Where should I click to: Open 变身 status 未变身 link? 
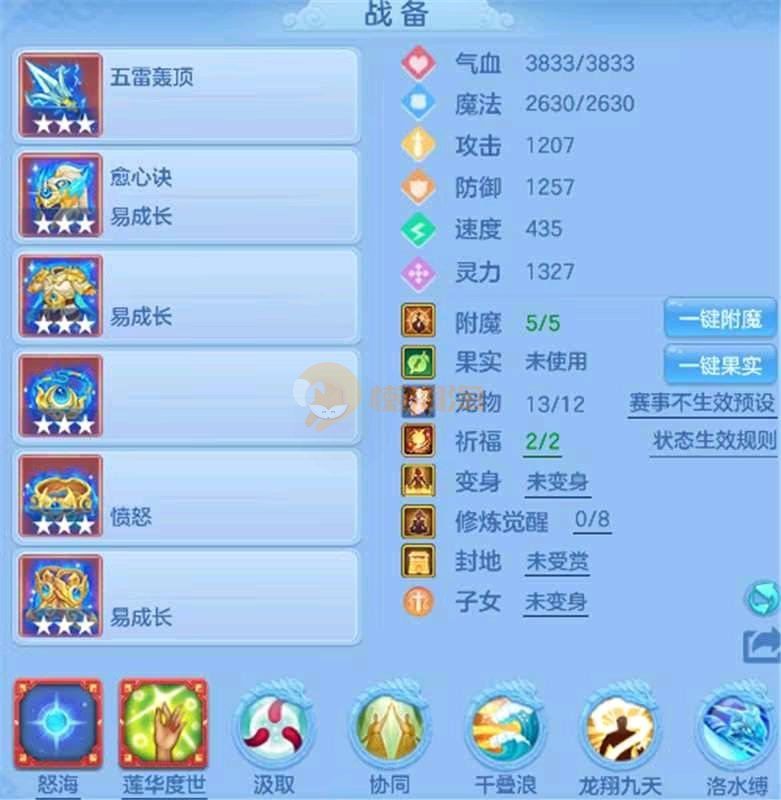tap(558, 482)
